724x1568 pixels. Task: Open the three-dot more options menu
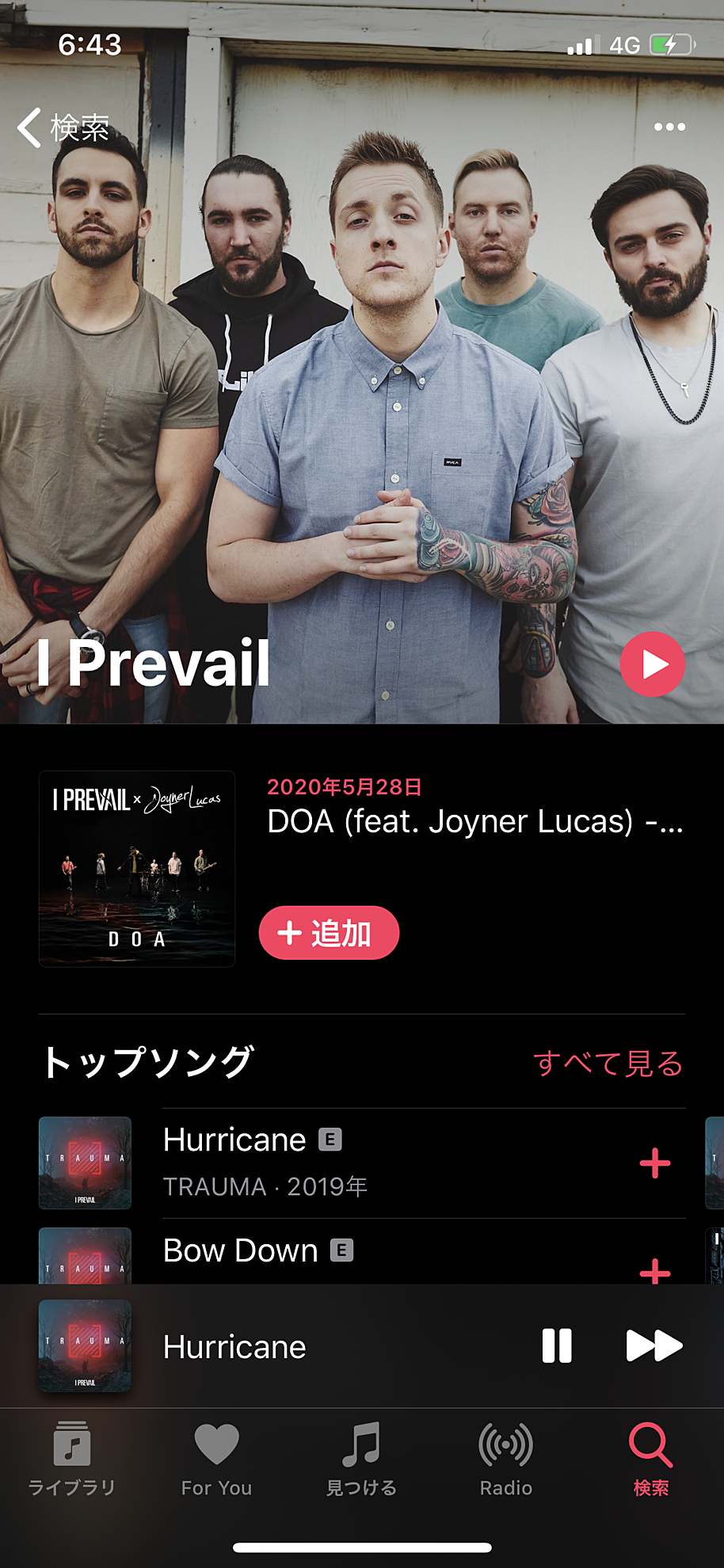coord(669,127)
